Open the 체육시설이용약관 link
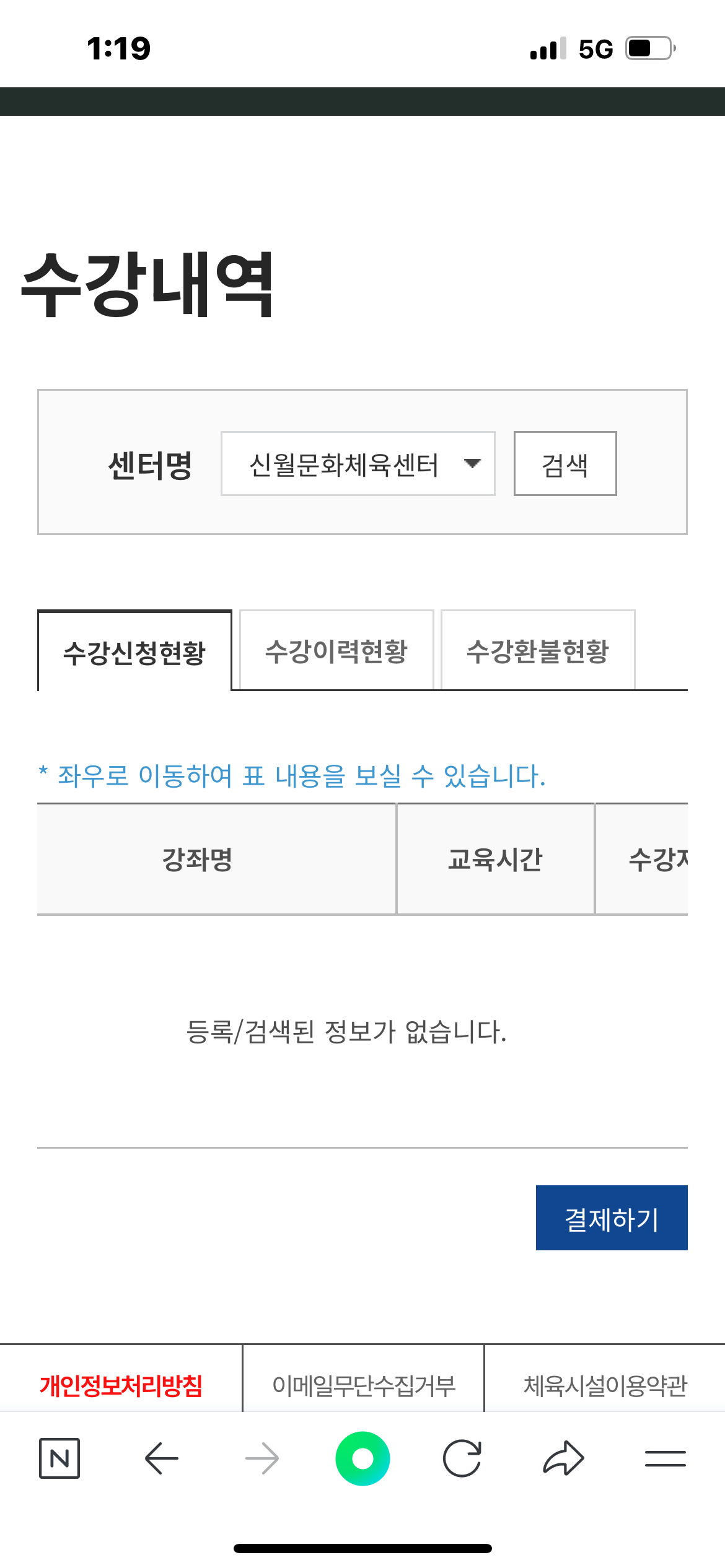Screen dimensions: 725x1568 [x=605, y=1385]
